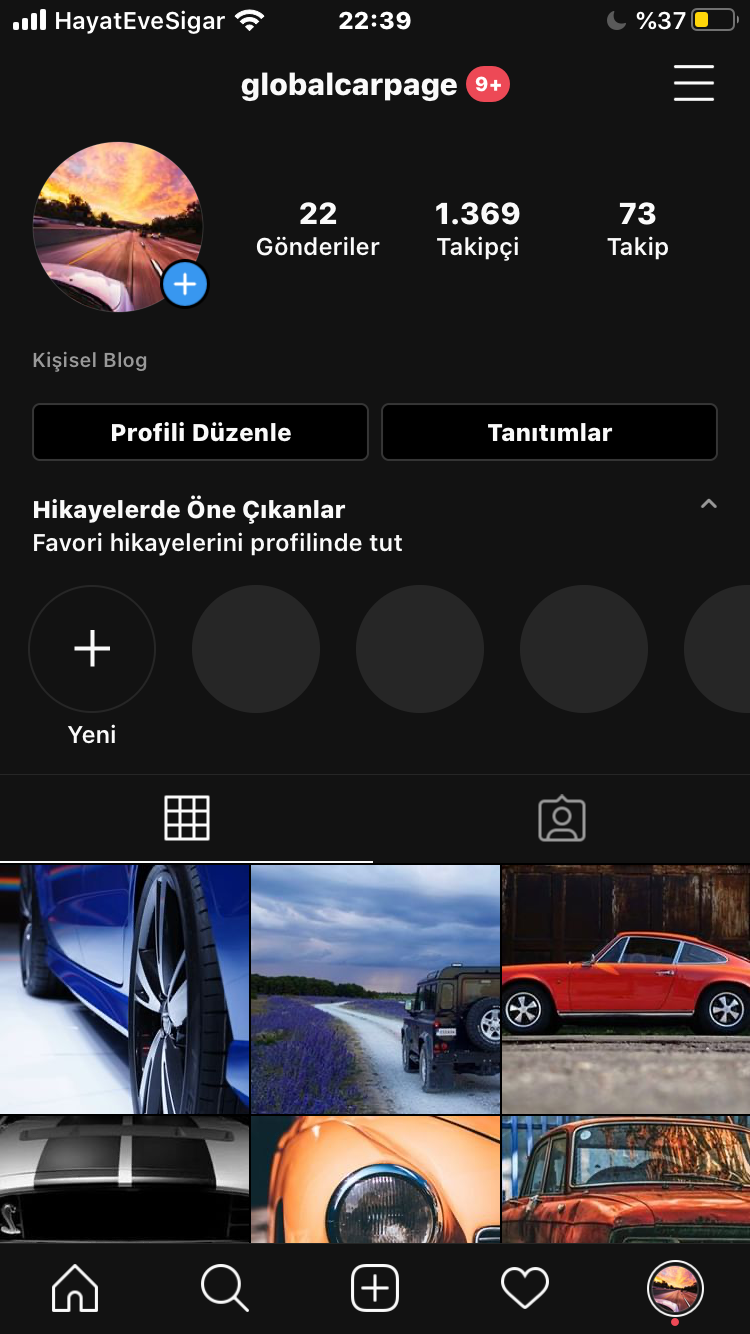The height and width of the screenshot is (1334, 750).
Task: Create a new post with the plus
Action: coord(375,1288)
